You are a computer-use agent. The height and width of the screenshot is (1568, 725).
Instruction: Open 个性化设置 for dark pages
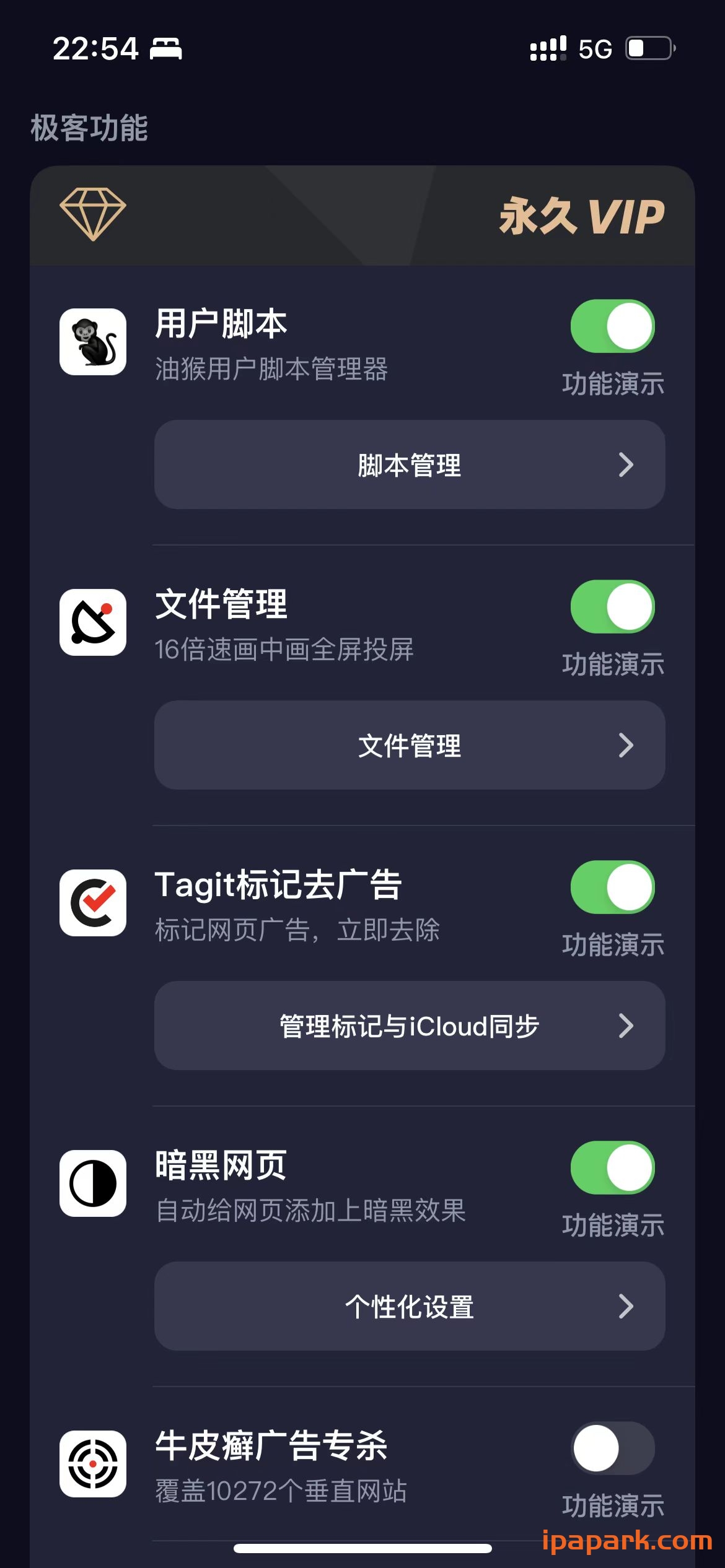coord(410,1307)
